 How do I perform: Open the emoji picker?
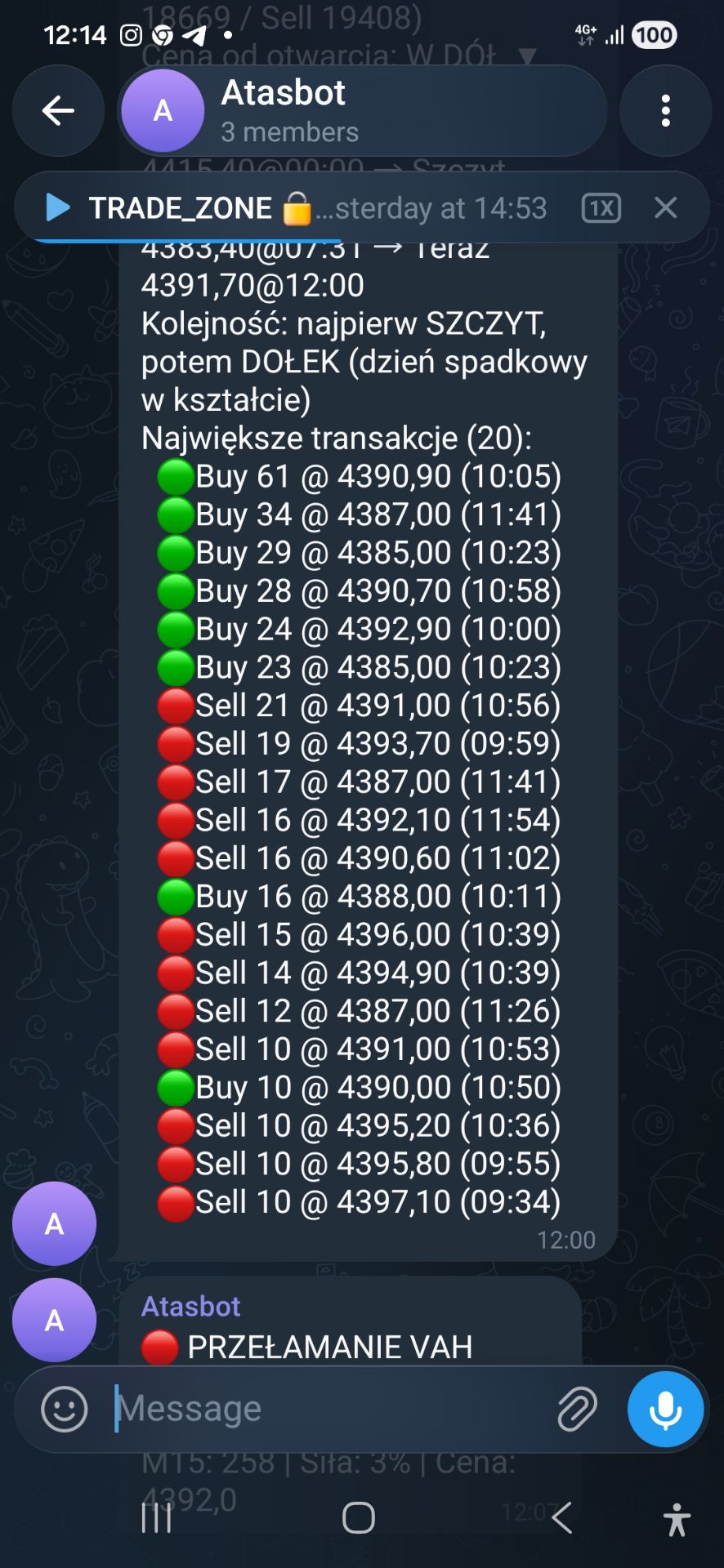pos(65,1409)
